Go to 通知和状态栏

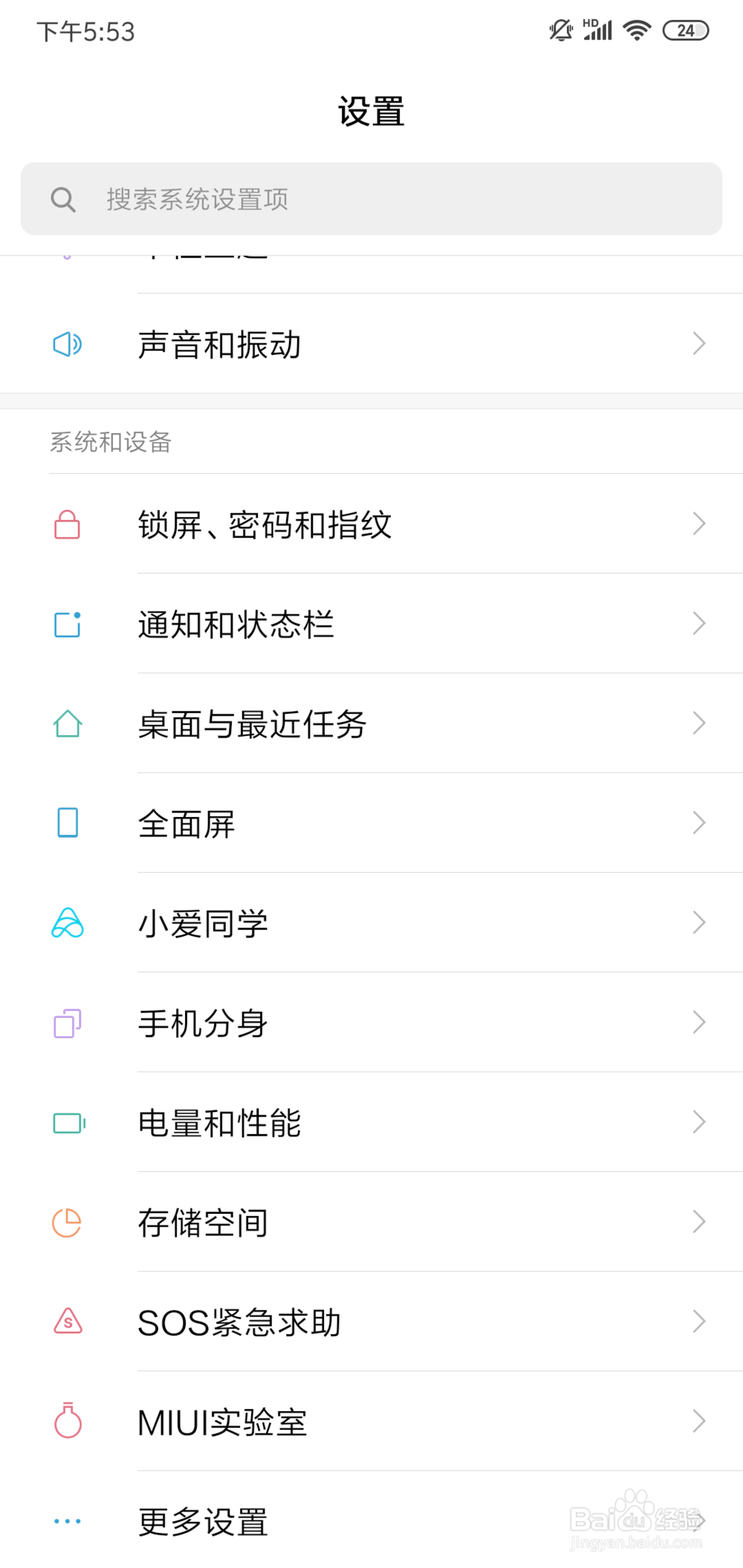[371, 624]
